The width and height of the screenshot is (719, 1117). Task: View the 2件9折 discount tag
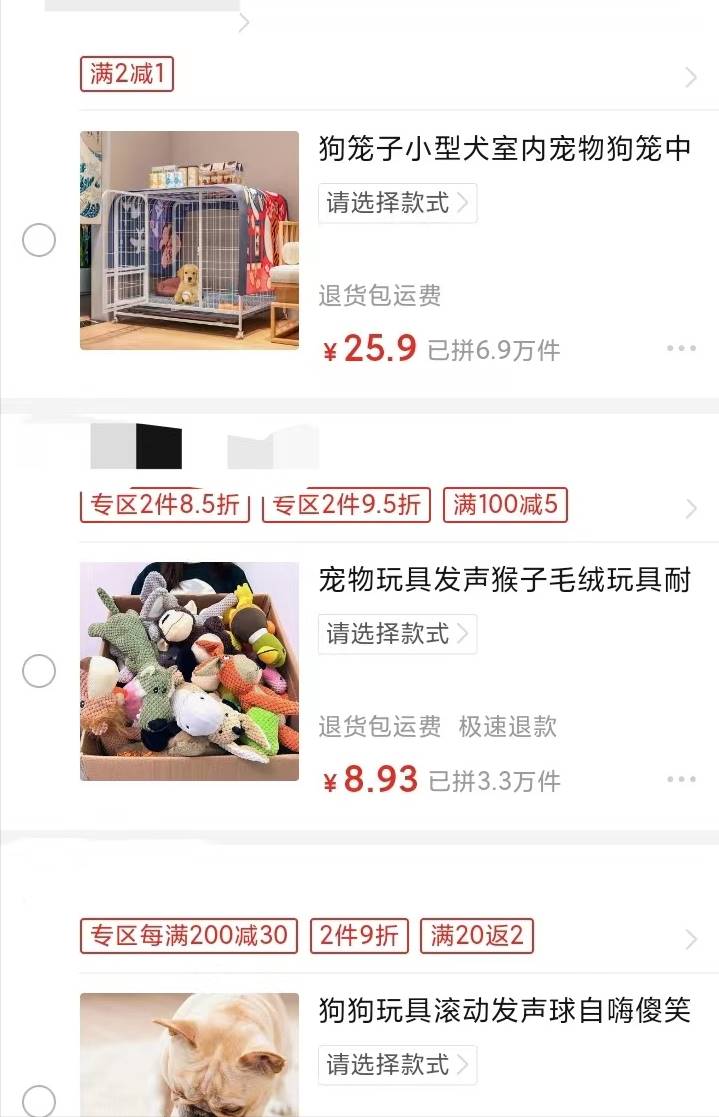[359, 936]
